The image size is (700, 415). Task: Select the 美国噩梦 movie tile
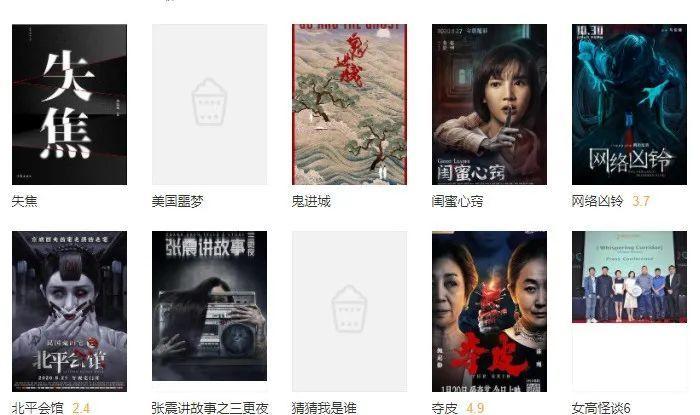(x=209, y=105)
